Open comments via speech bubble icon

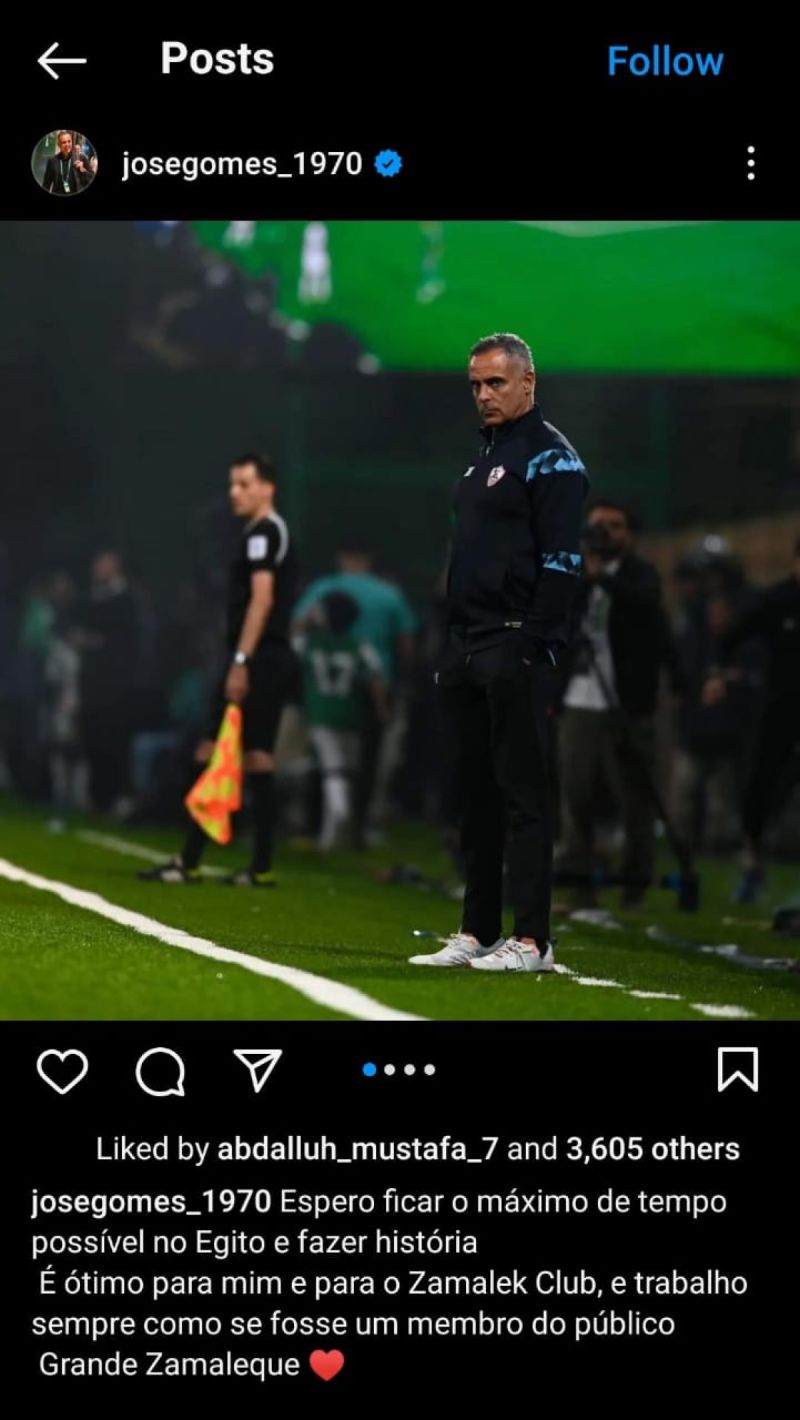pyautogui.click(x=160, y=1071)
